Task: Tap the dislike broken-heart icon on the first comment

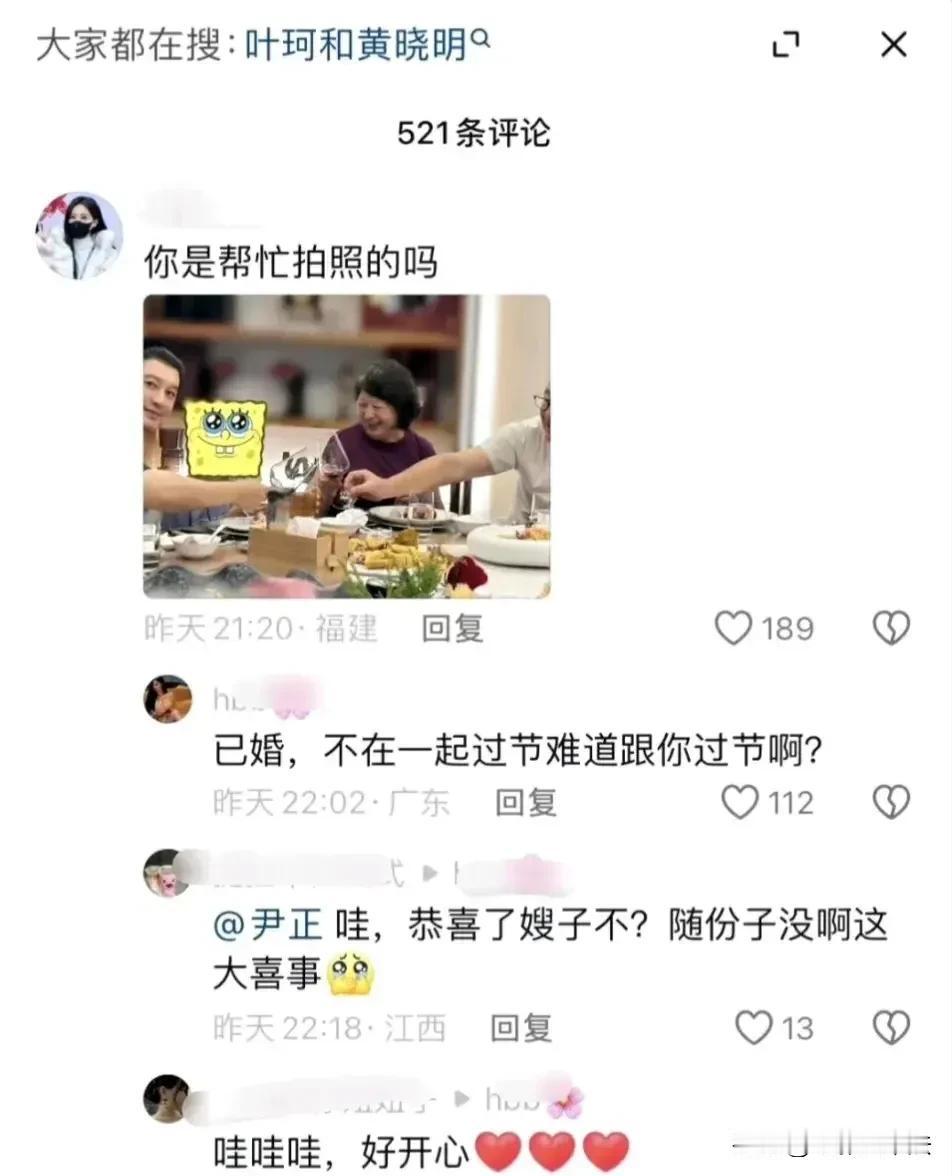Action: (889, 627)
